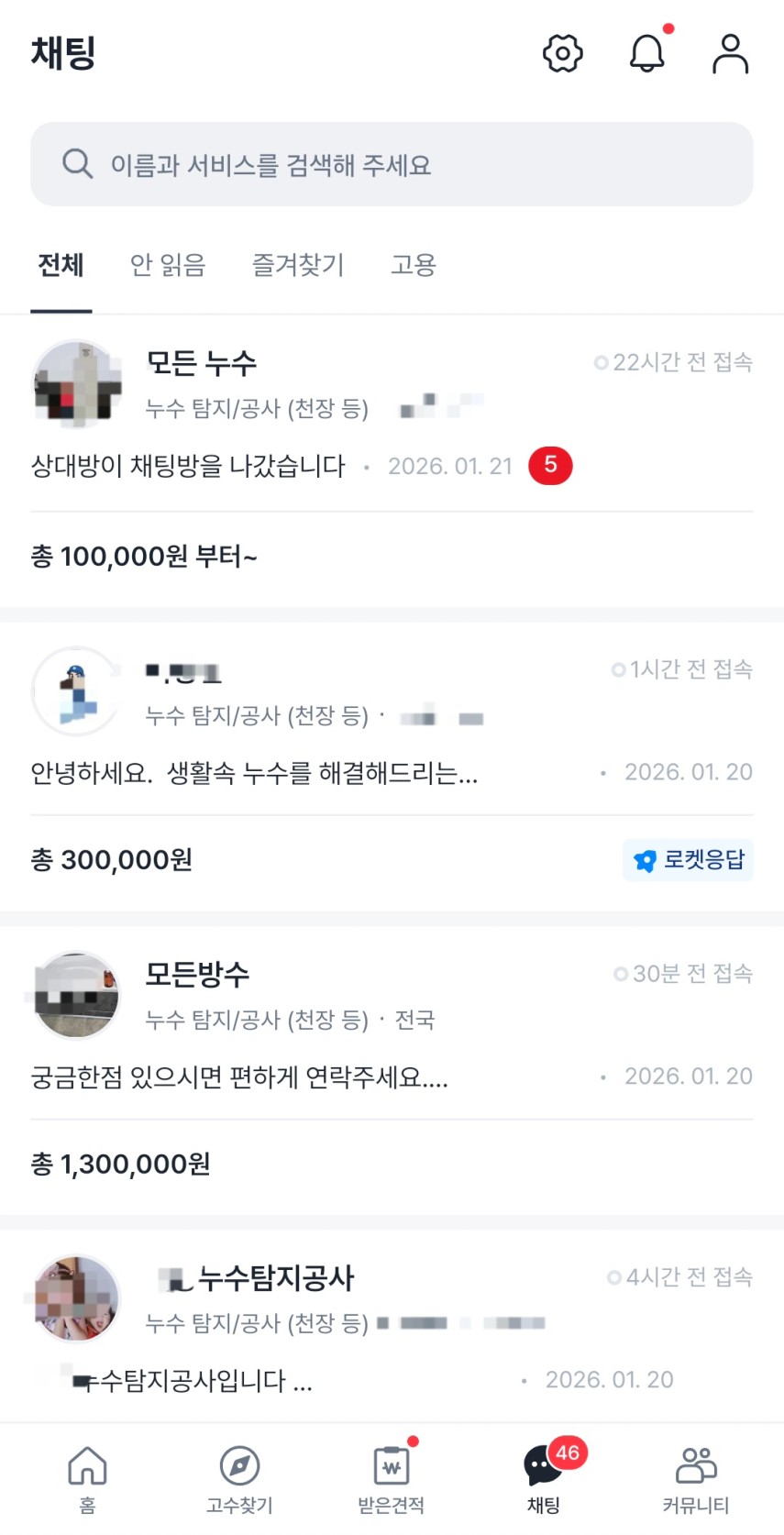
Task: Go to the 홈 tab
Action: click(87, 1478)
